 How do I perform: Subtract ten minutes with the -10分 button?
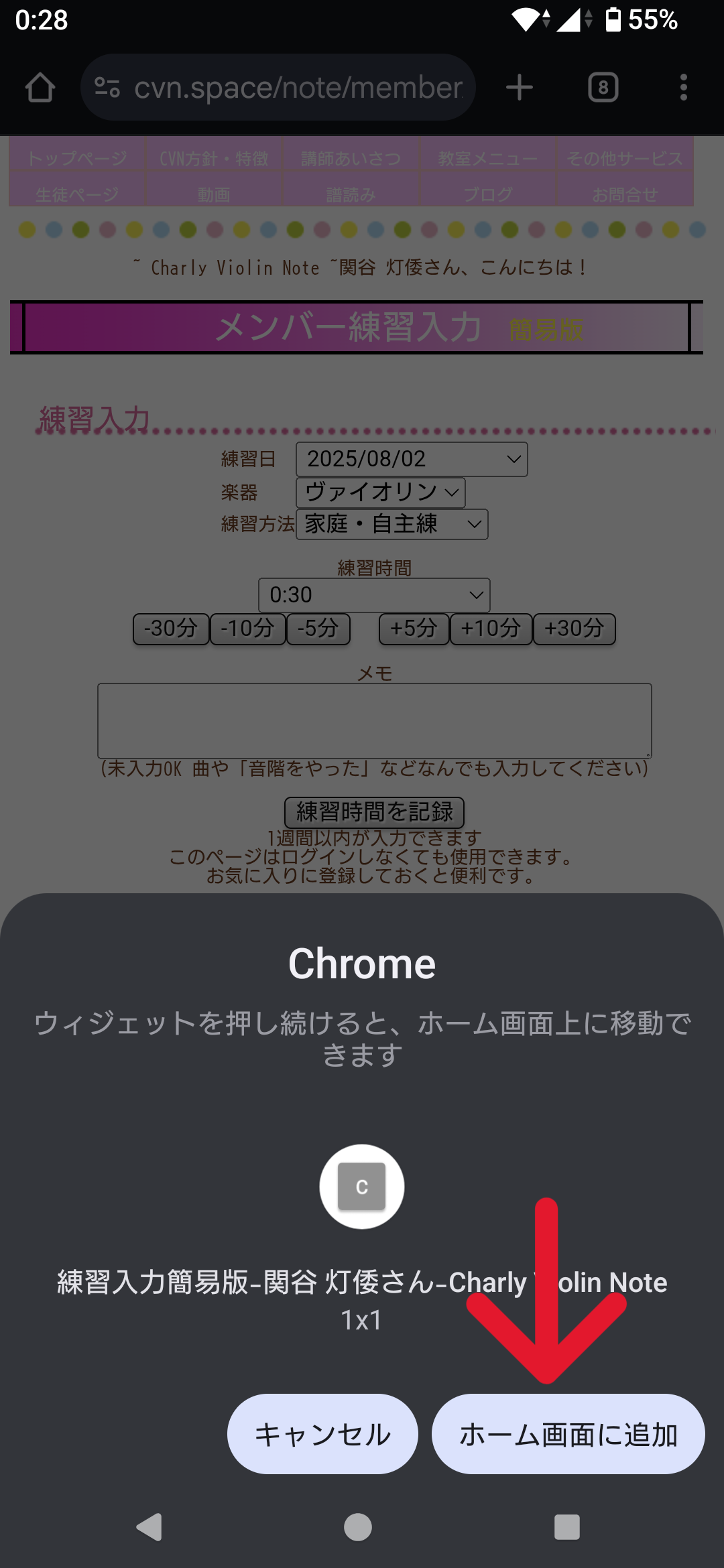pyautogui.click(x=246, y=629)
